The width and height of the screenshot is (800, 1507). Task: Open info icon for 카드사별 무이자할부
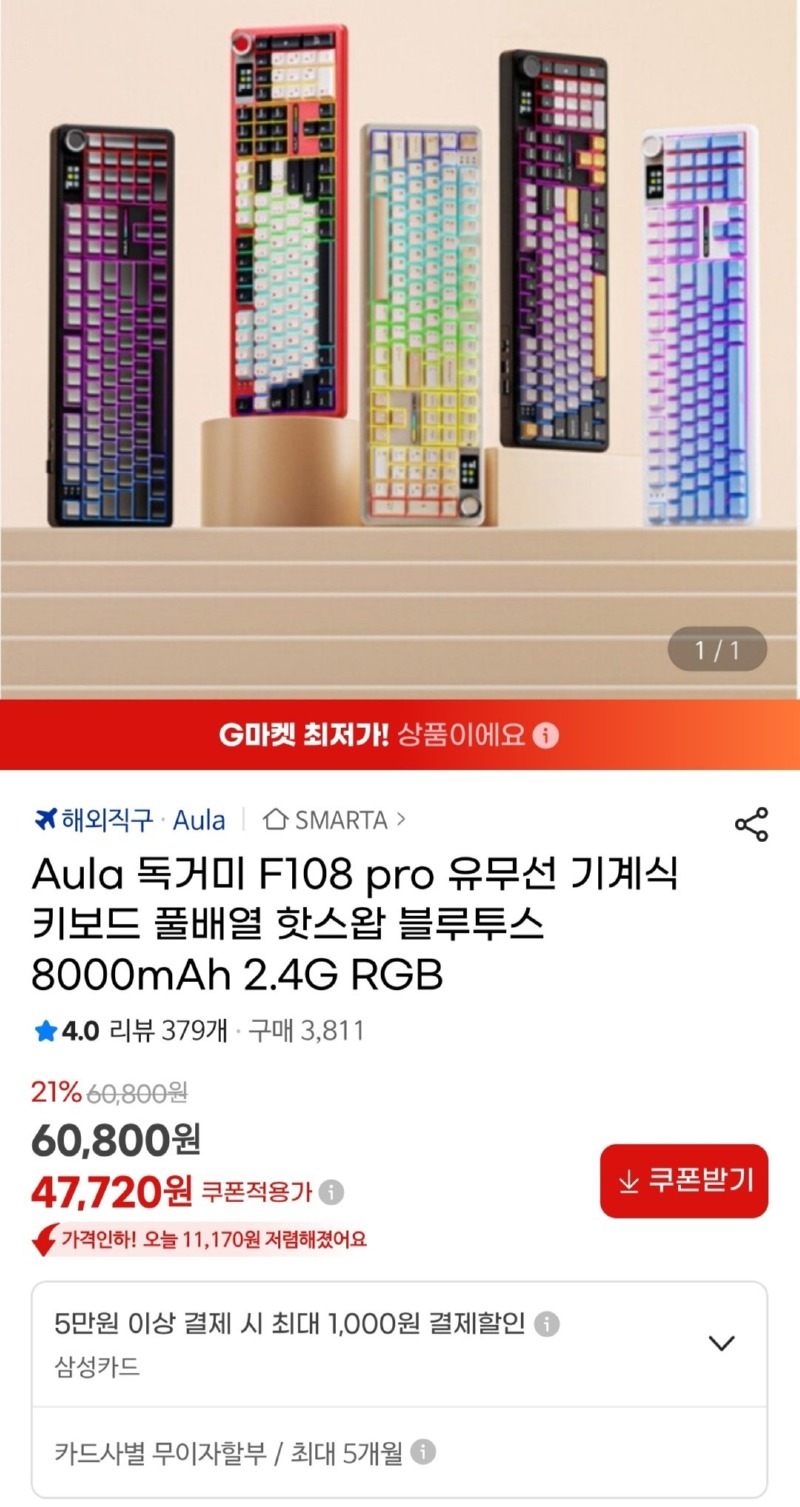[x=423, y=1453]
